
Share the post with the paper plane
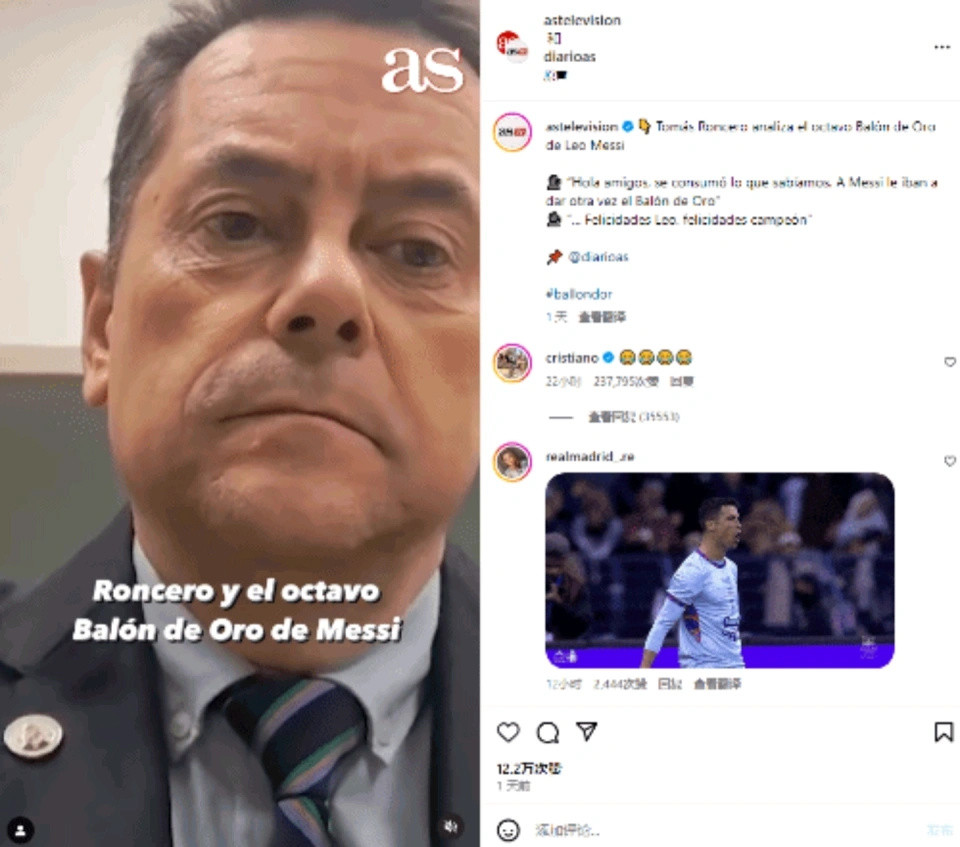587,732
